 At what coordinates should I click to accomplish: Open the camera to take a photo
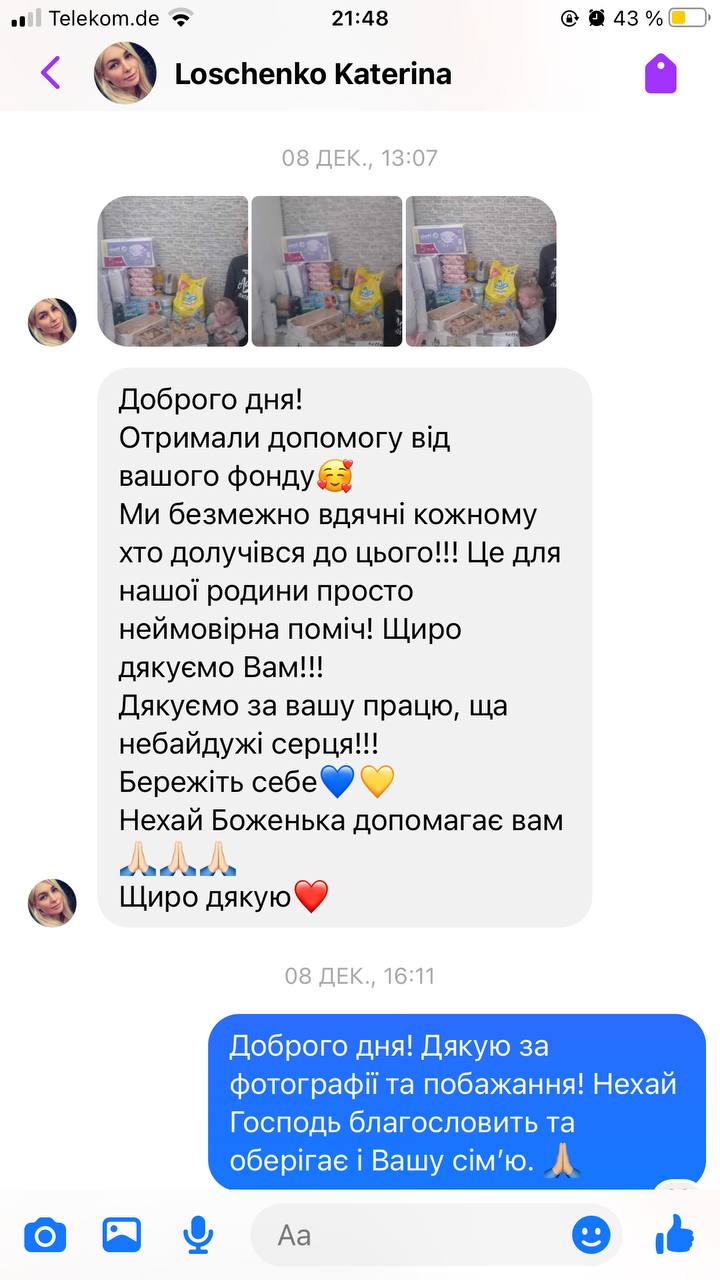click(x=45, y=1235)
